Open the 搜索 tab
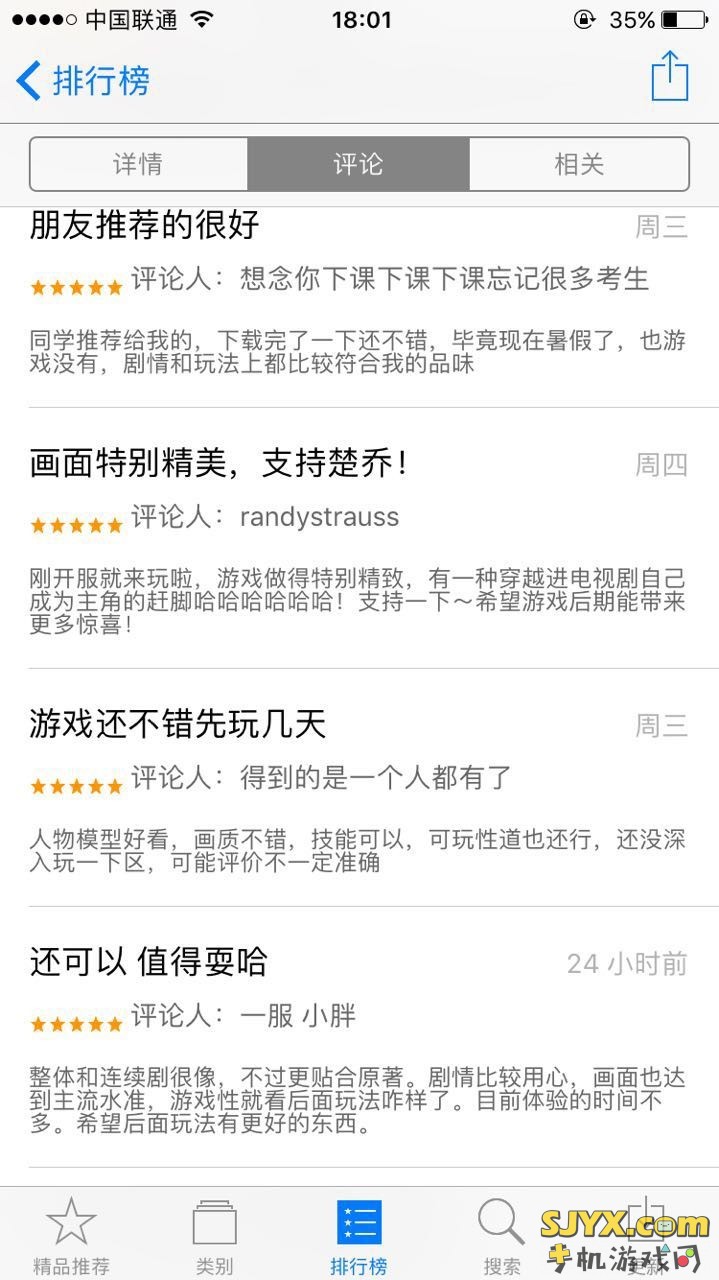Screen dimensions: 719x1280 (501, 1236)
